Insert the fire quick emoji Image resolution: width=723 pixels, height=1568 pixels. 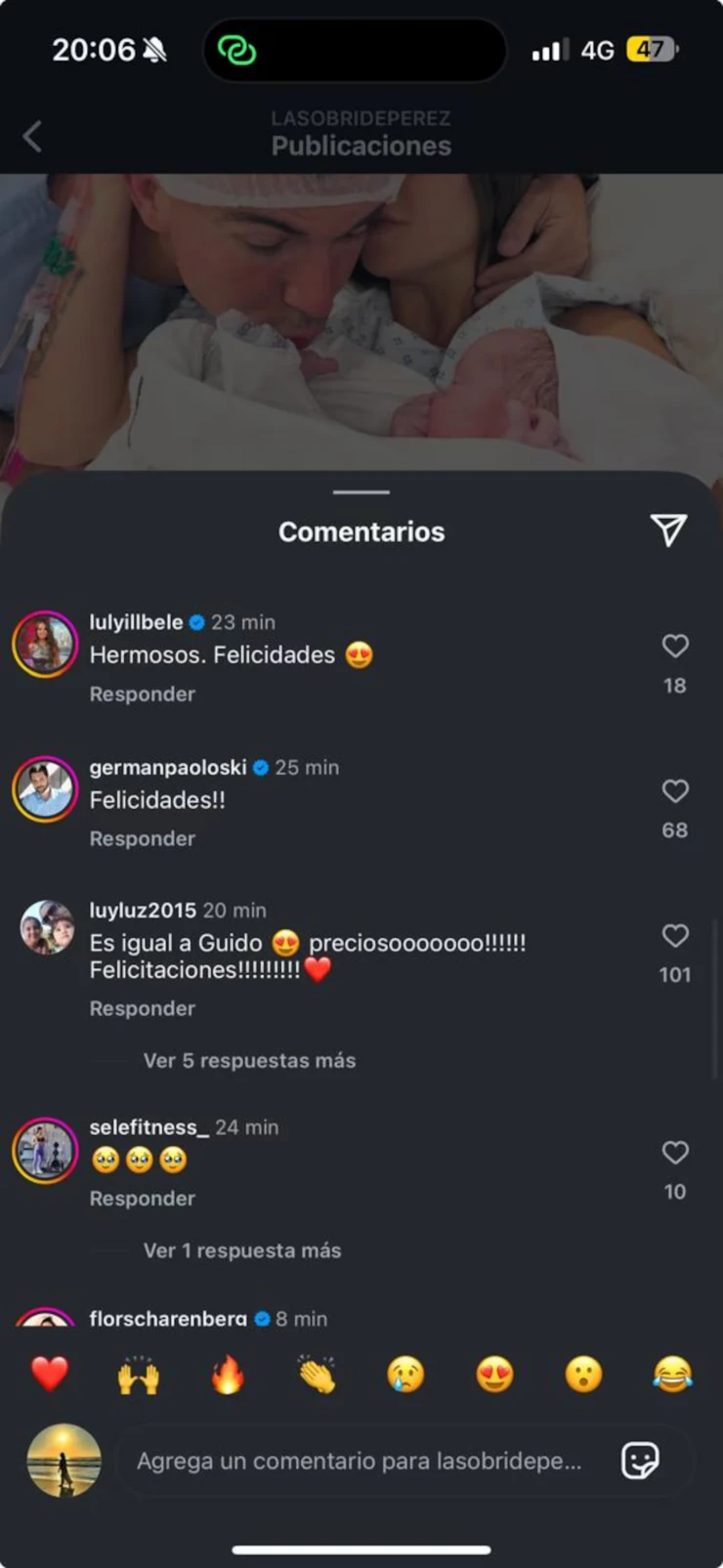(x=228, y=1374)
